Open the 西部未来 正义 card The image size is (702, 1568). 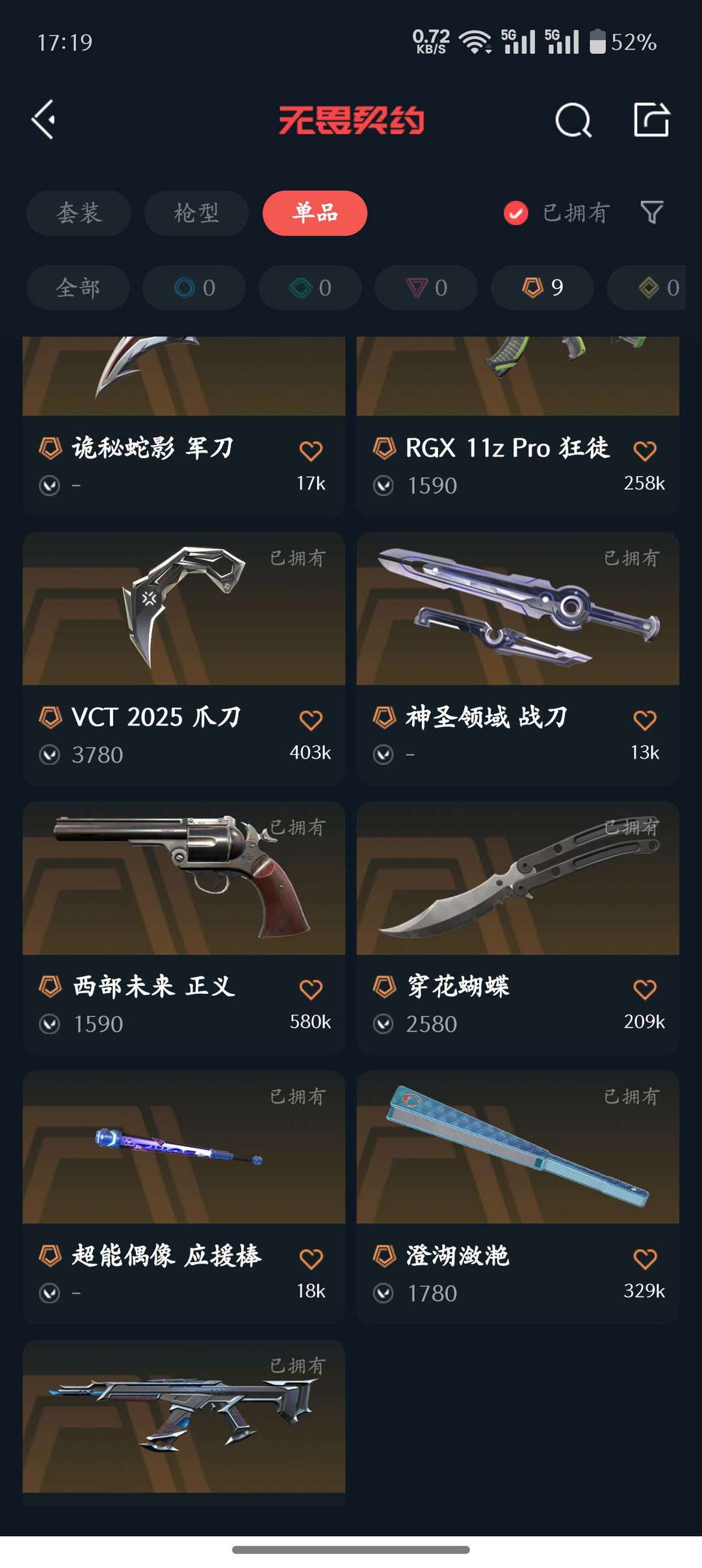point(184,928)
